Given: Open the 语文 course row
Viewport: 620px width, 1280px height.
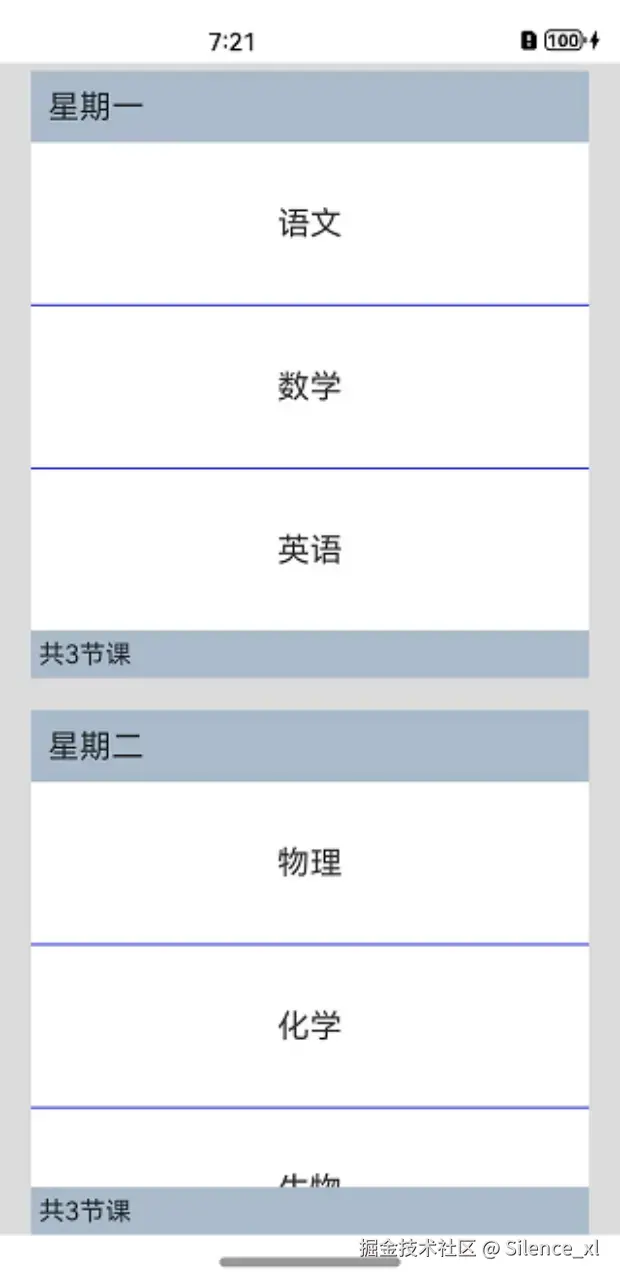Looking at the screenshot, I should 309,223.
